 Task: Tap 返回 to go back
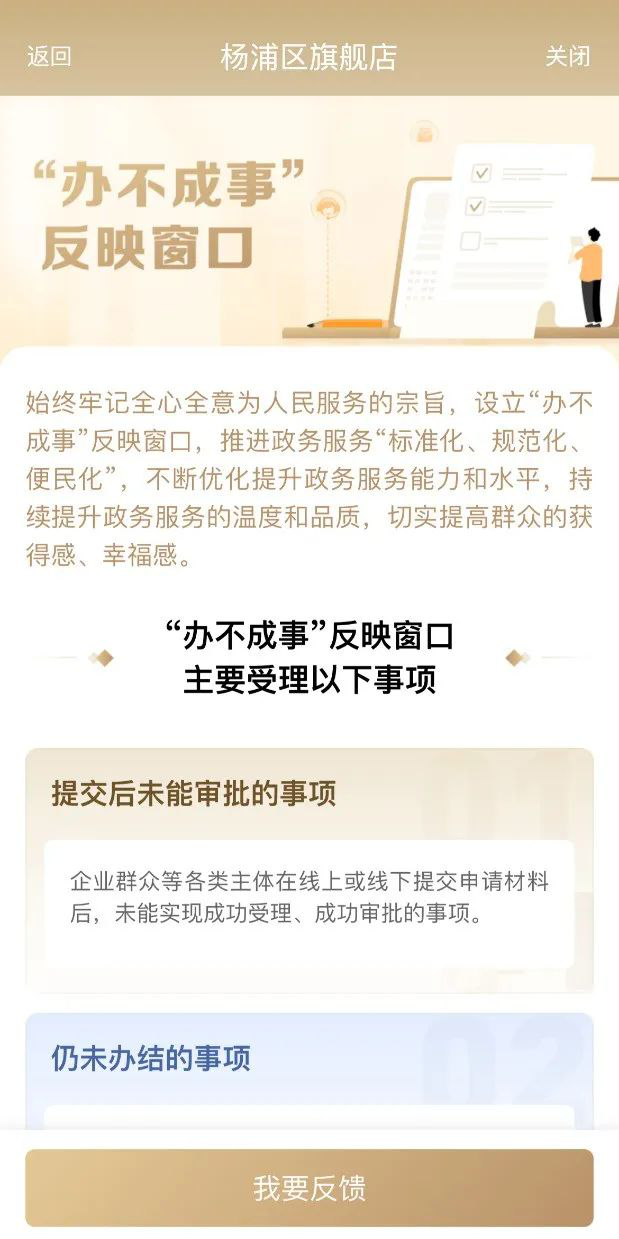[x=49, y=57]
